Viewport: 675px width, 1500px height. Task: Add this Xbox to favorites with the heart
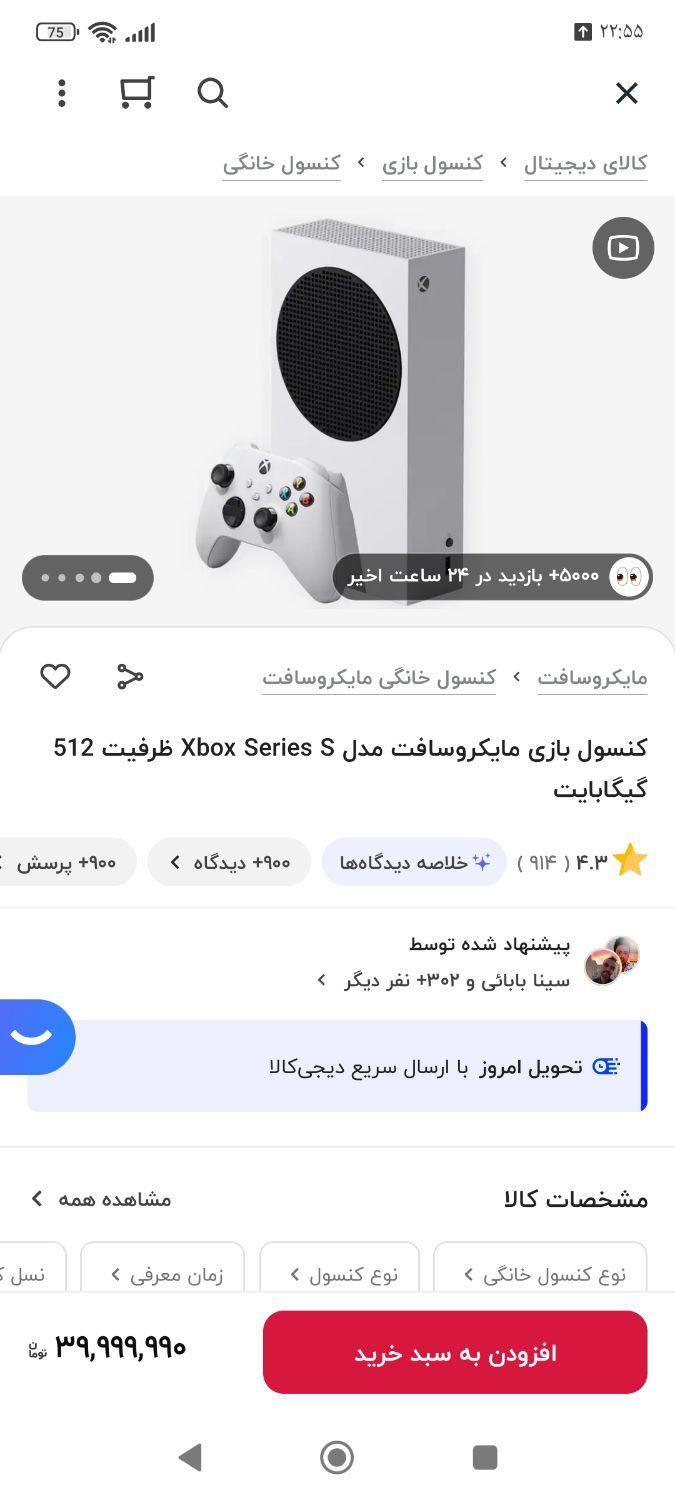click(55, 677)
